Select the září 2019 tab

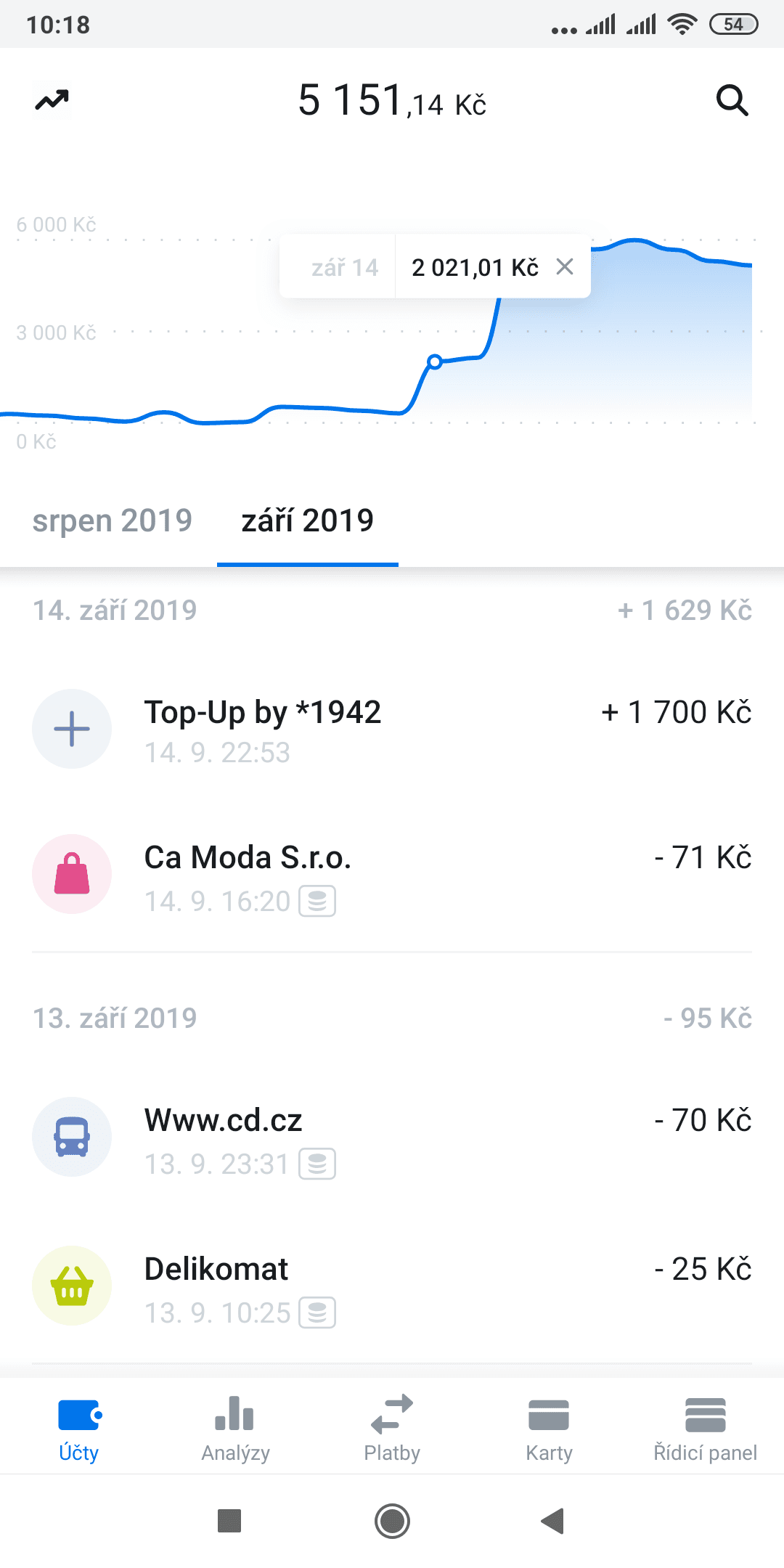[307, 521]
